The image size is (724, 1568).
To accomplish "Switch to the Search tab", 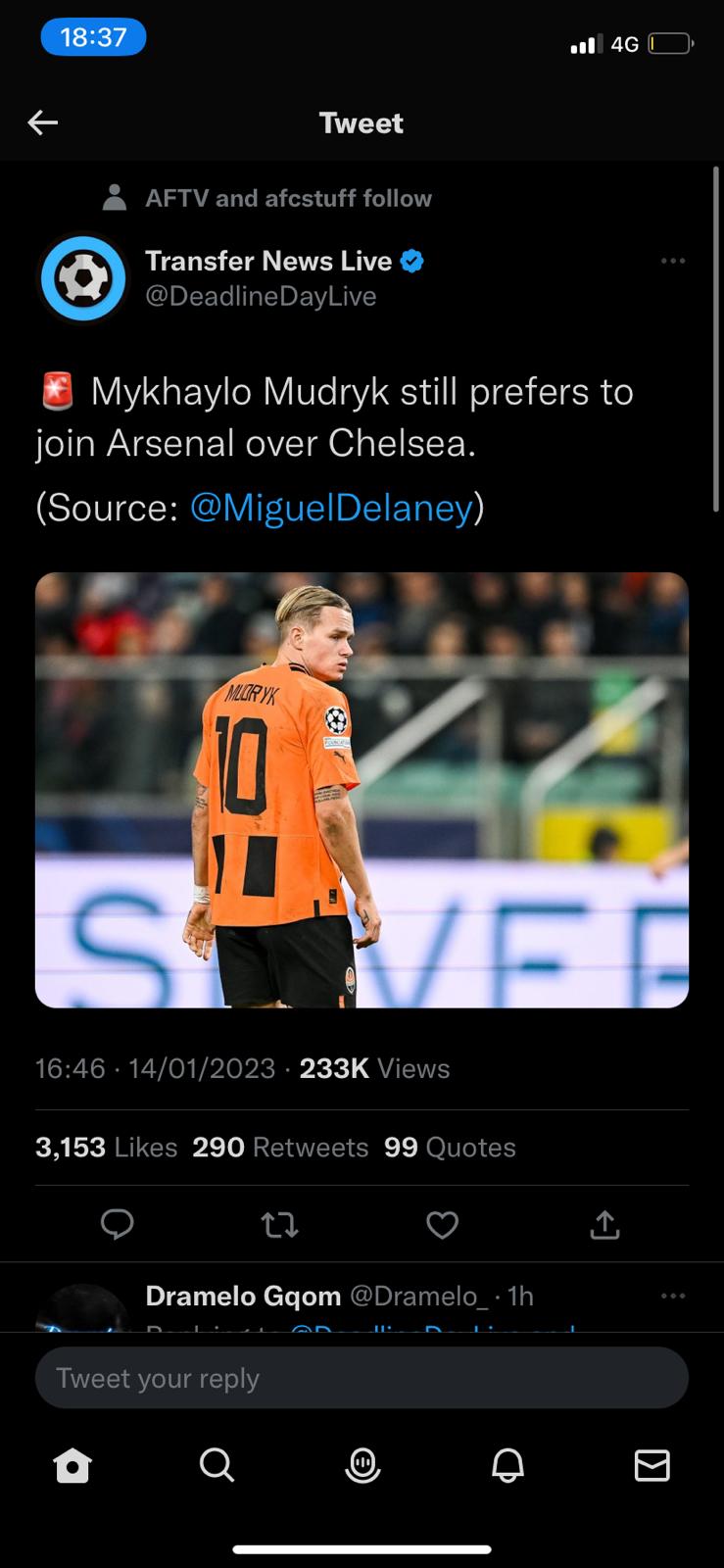I will point(217,1466).
